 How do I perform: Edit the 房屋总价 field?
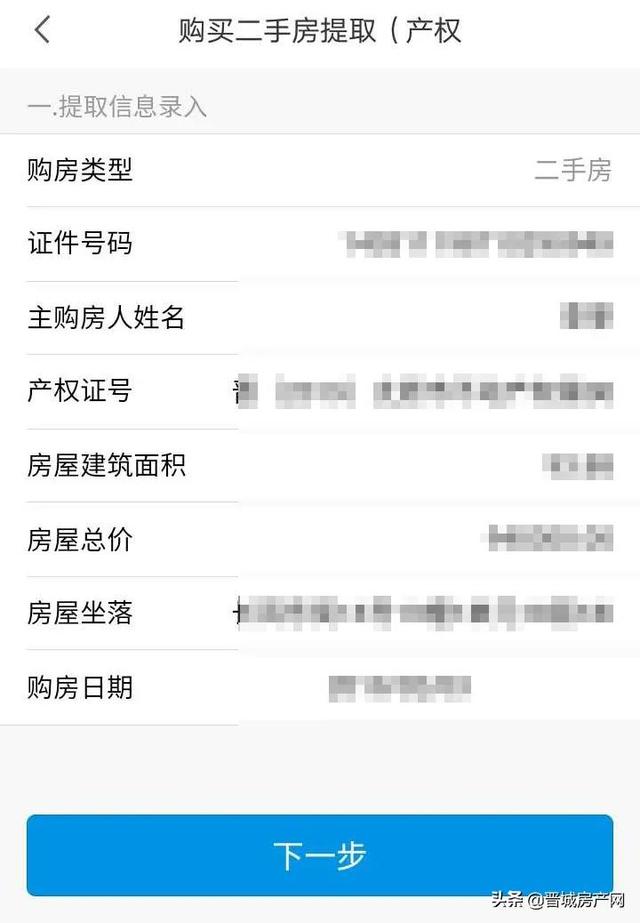click(x=550, y=539)
